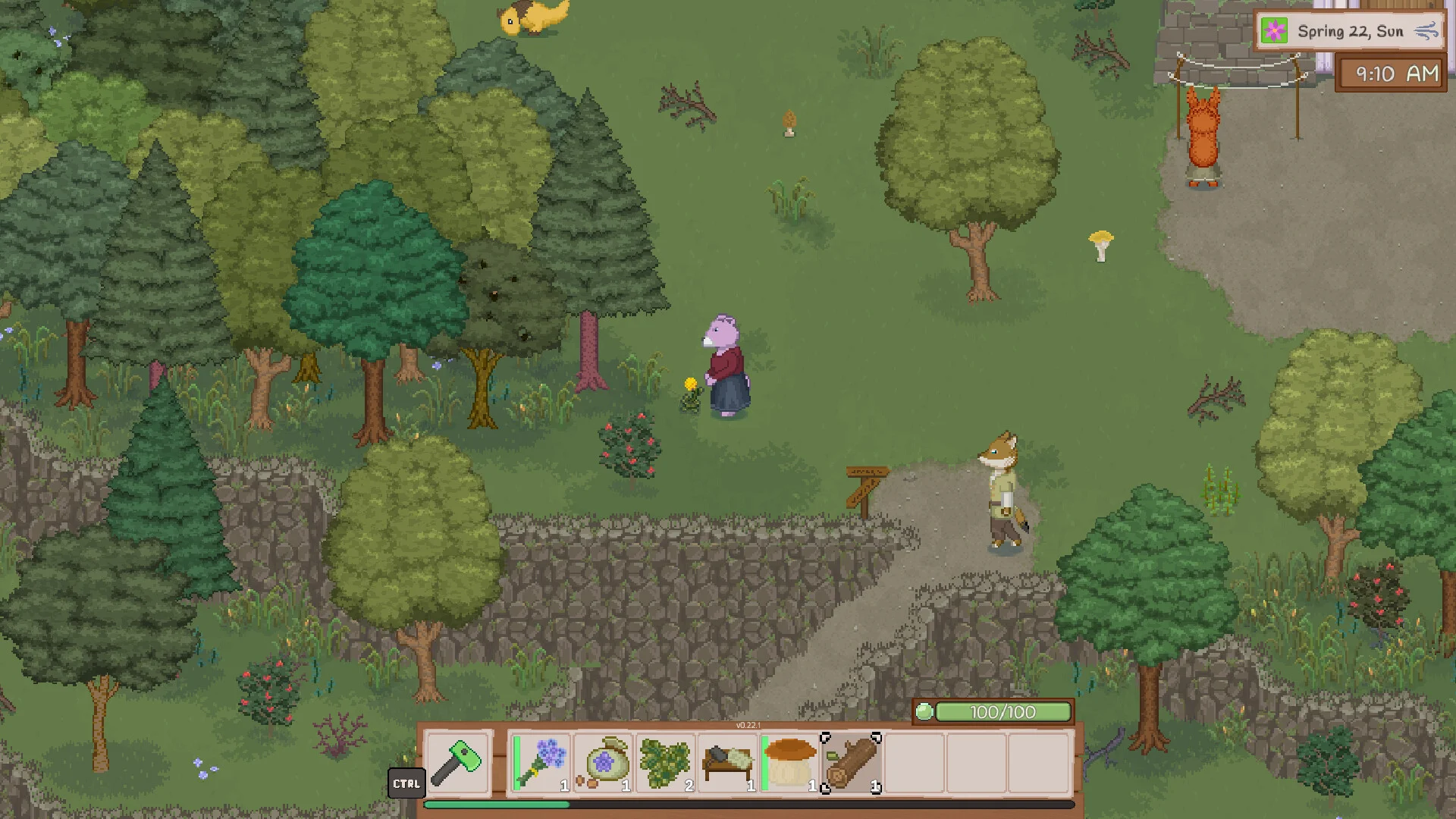This screenshot has height=819, width=1456.
Task: Select the brown mushroom in the hotbar
Action: tap(790, 762)
